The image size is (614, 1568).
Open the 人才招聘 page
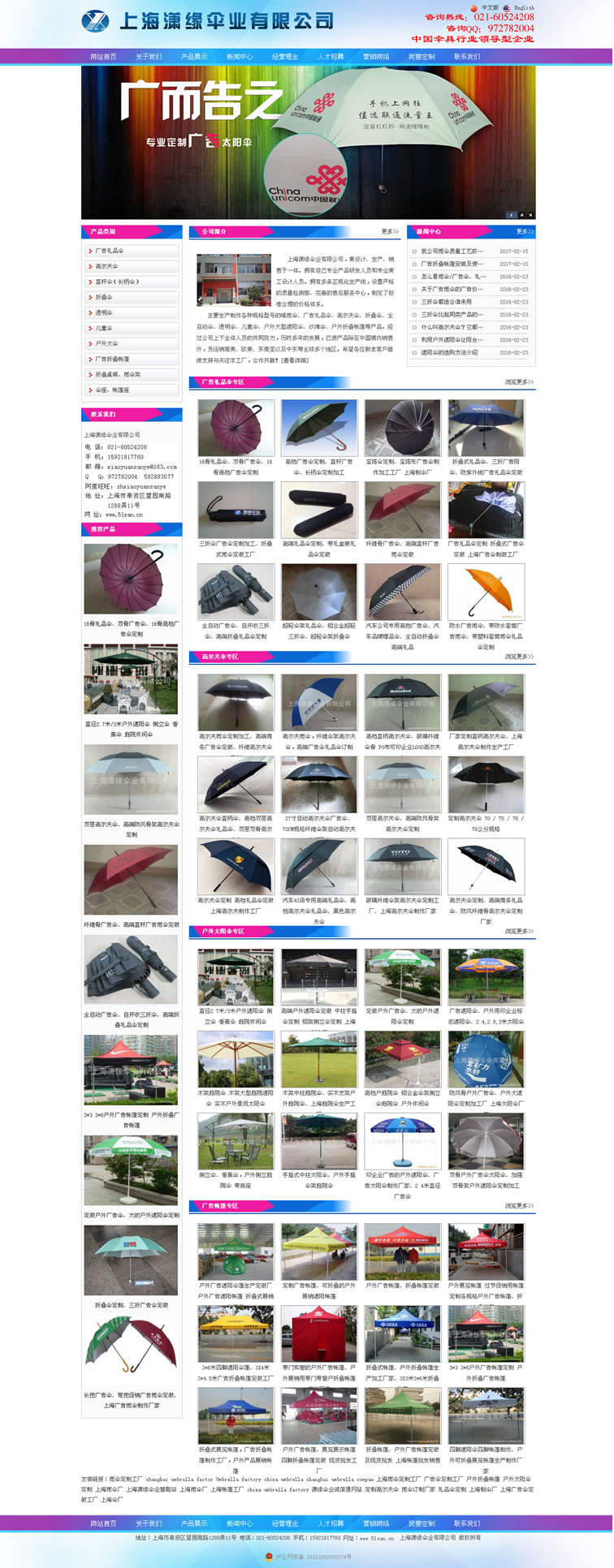coord(331,57)
